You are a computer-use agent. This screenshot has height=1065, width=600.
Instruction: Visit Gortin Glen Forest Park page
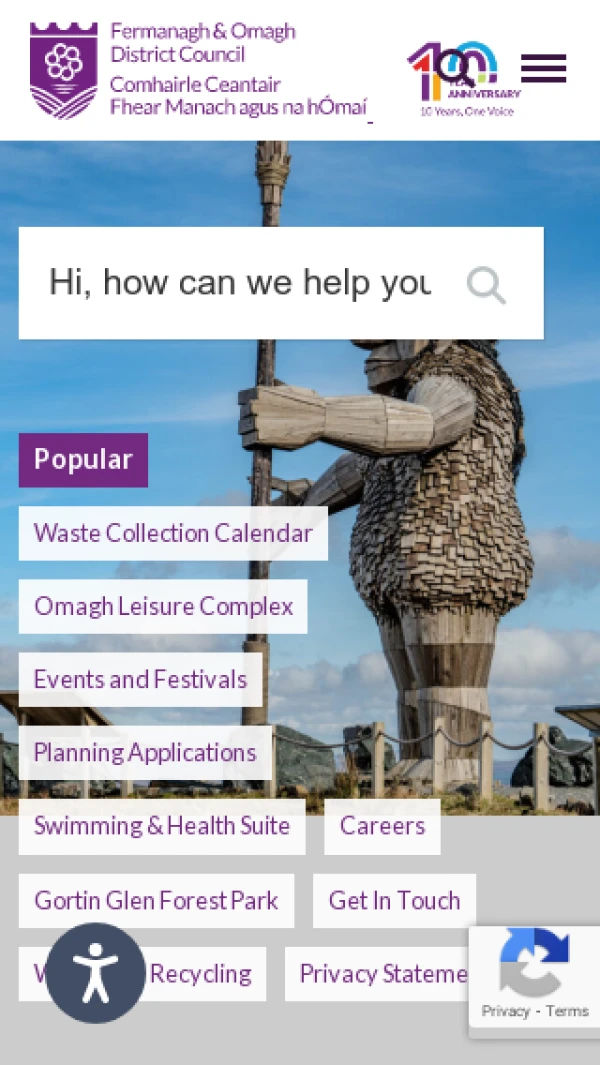click(x=156, y=900)
